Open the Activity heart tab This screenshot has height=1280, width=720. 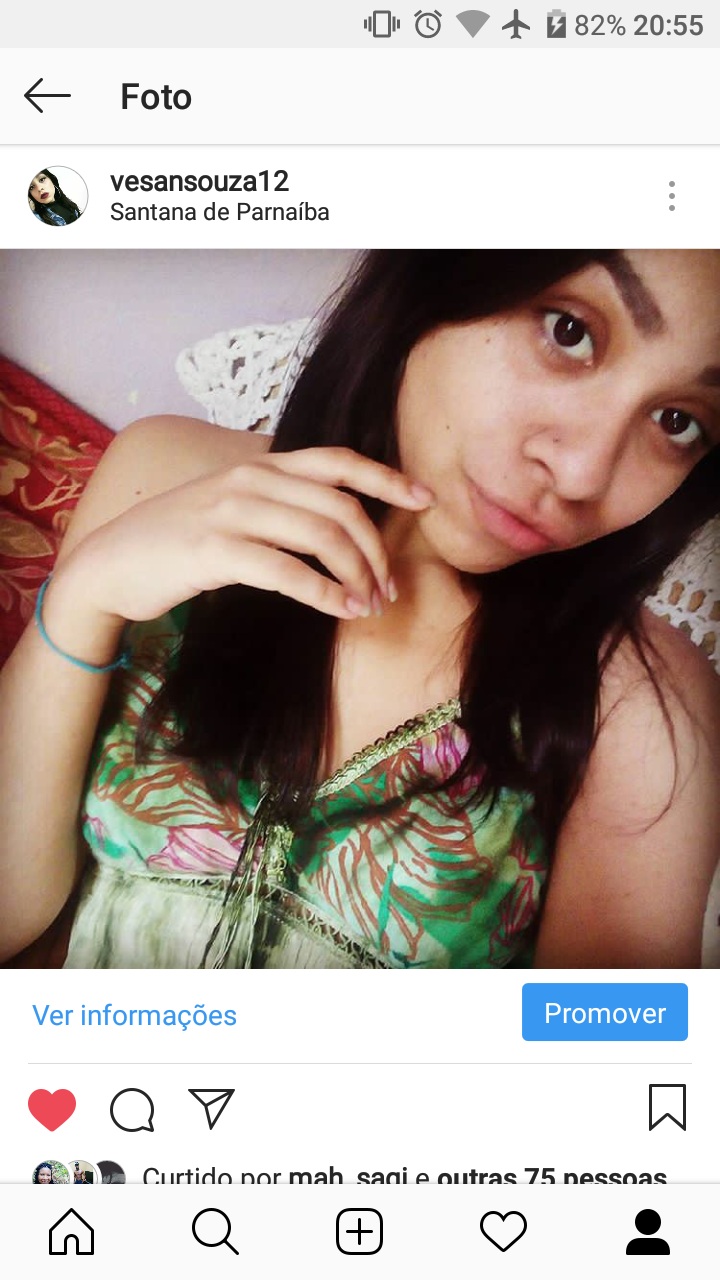coord(503,1232)
